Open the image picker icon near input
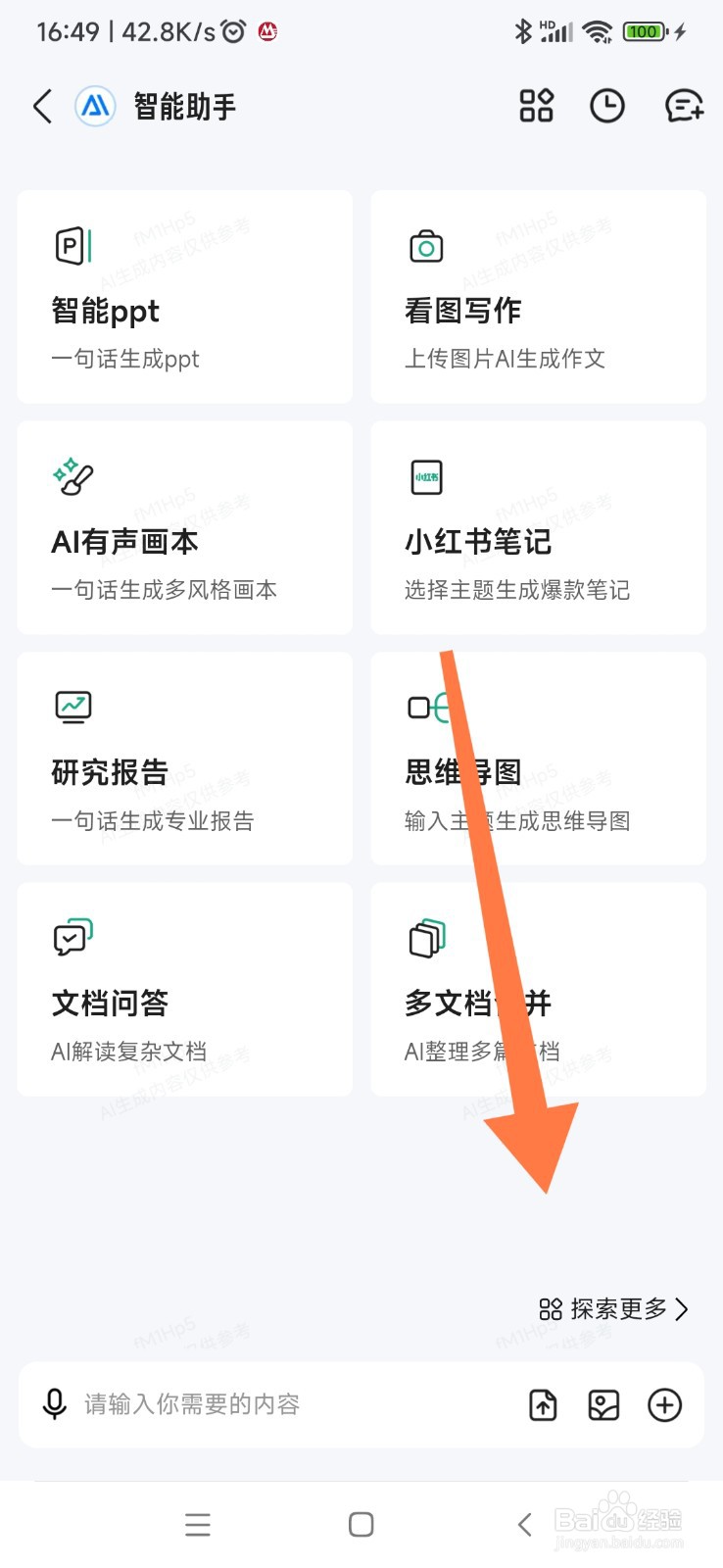Viewport: 723px width, 1568px height. [x=602, y=1404]
